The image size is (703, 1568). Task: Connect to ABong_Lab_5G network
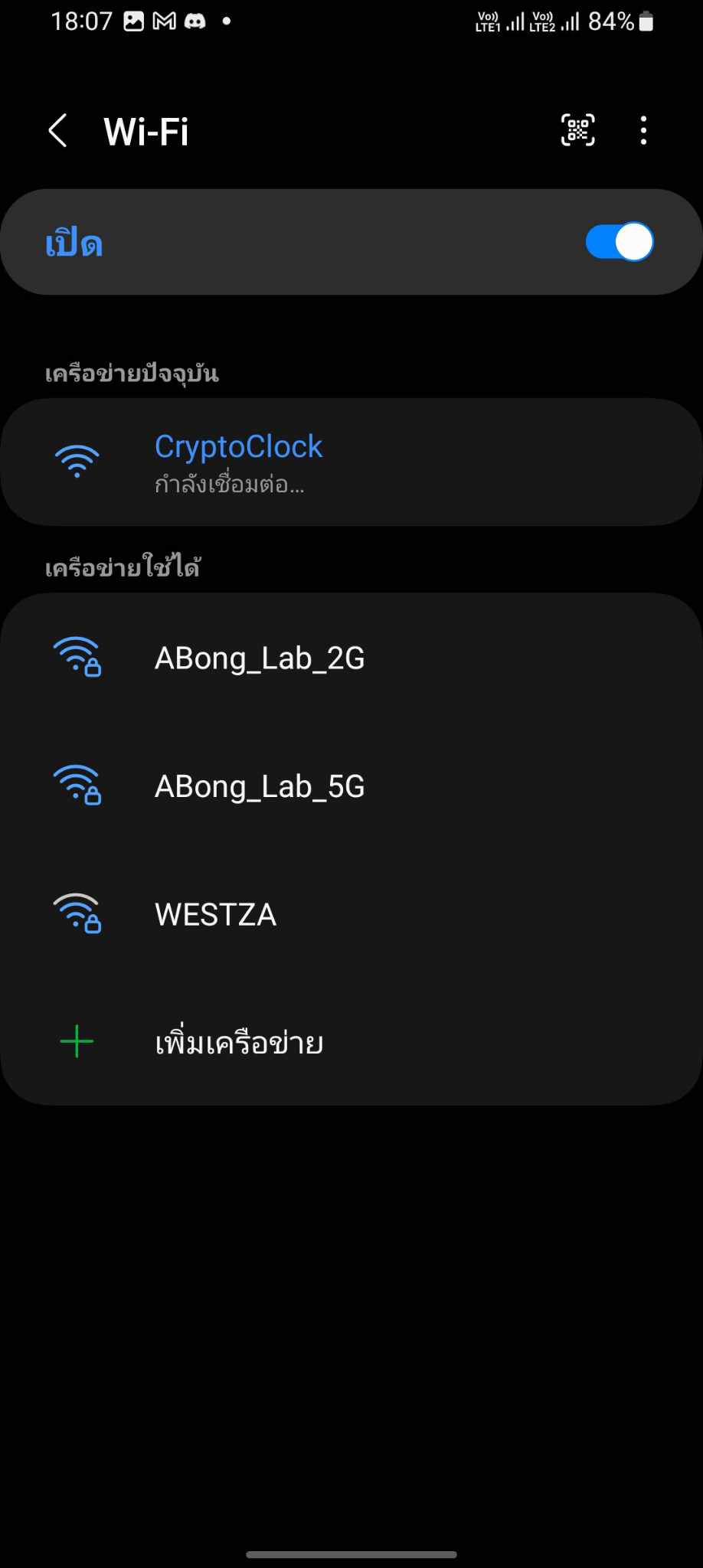tap(260, 785)
